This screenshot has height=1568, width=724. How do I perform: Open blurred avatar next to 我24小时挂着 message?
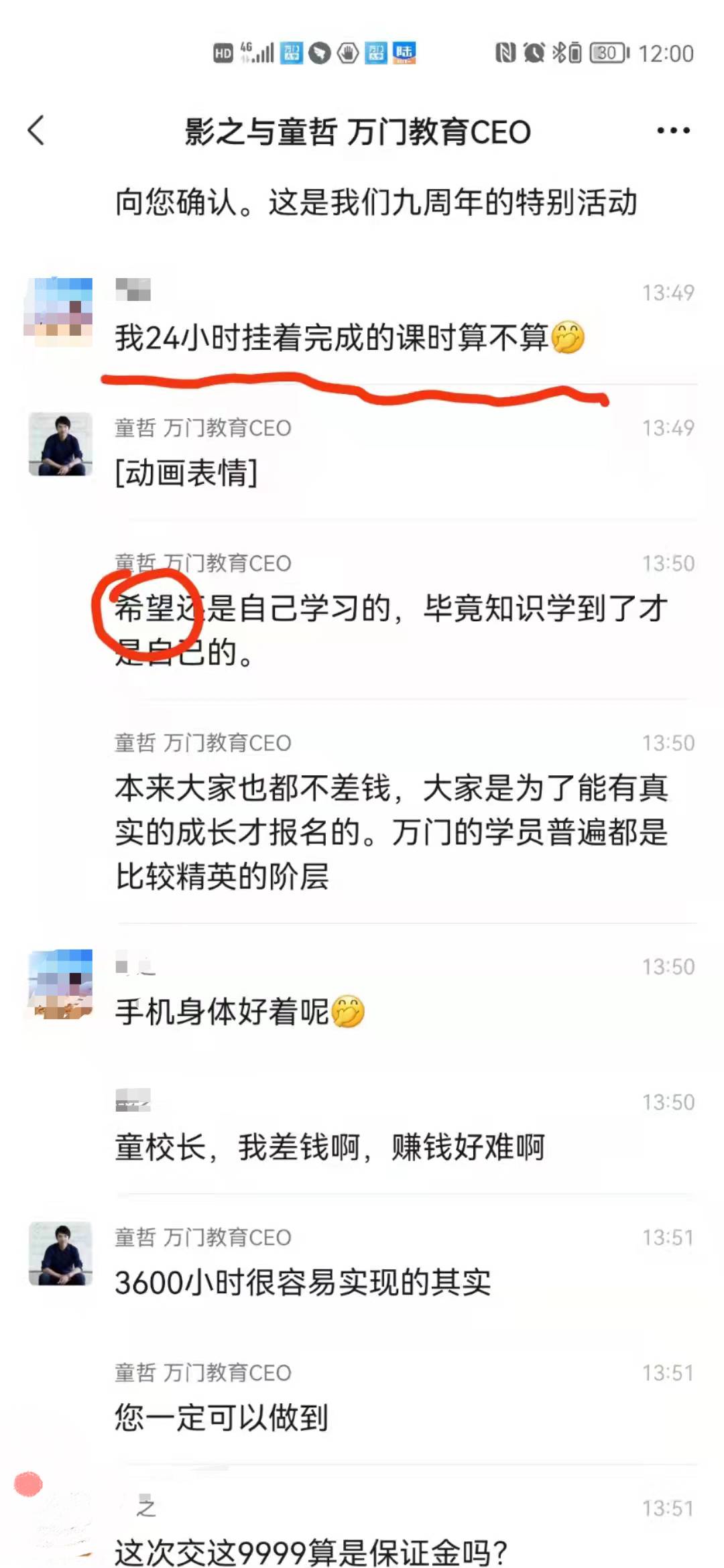point(59,312)
